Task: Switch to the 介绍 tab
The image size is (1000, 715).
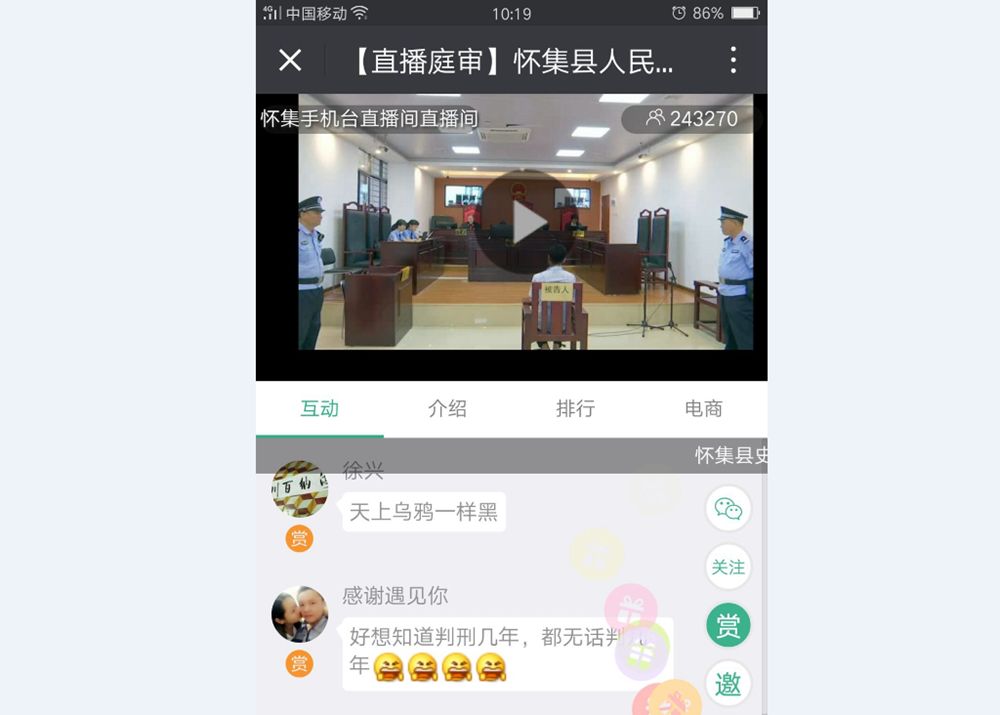Action: [x=447, y=408]
